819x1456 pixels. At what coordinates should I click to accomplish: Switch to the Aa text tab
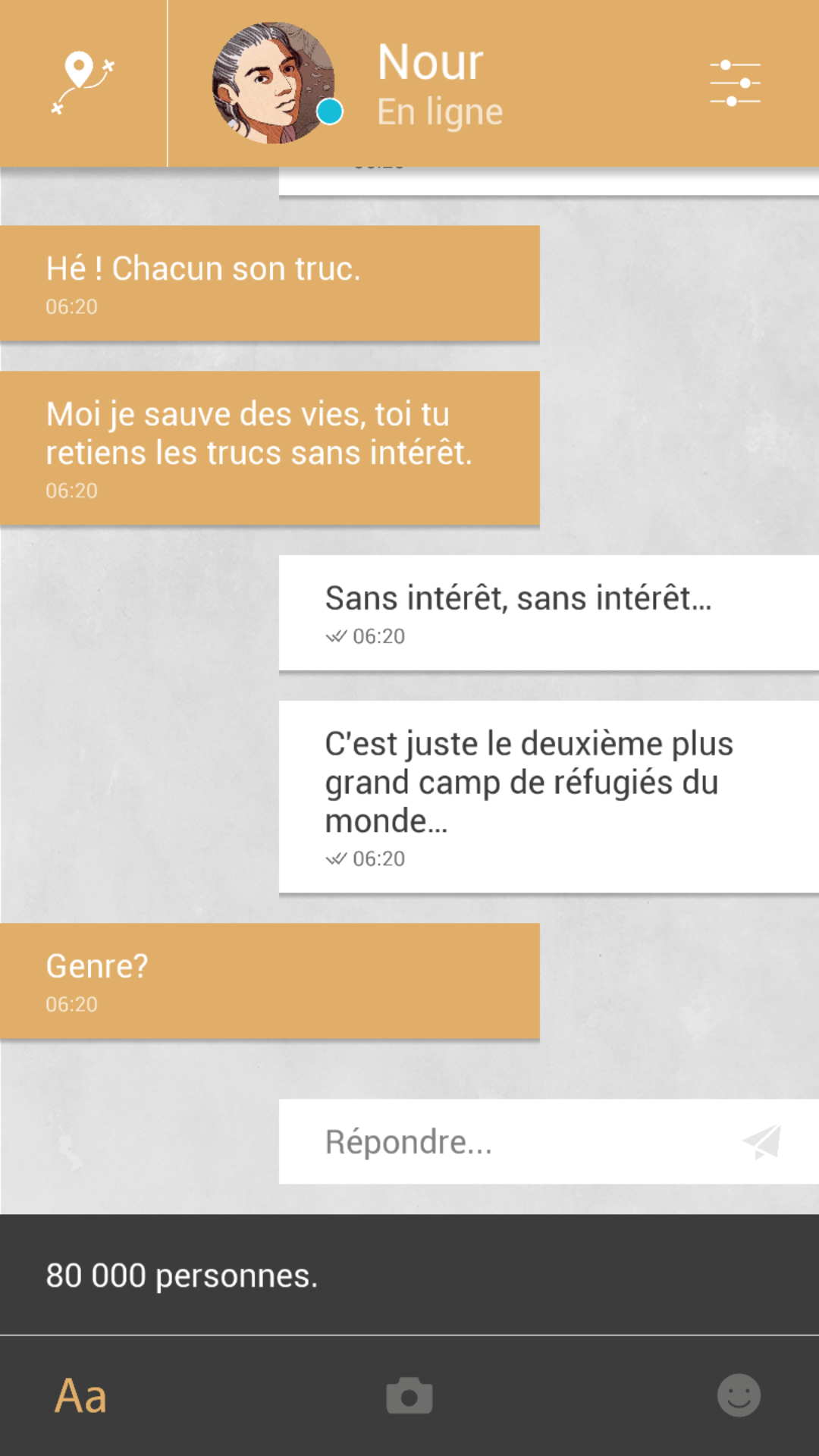click(81, 1395)
